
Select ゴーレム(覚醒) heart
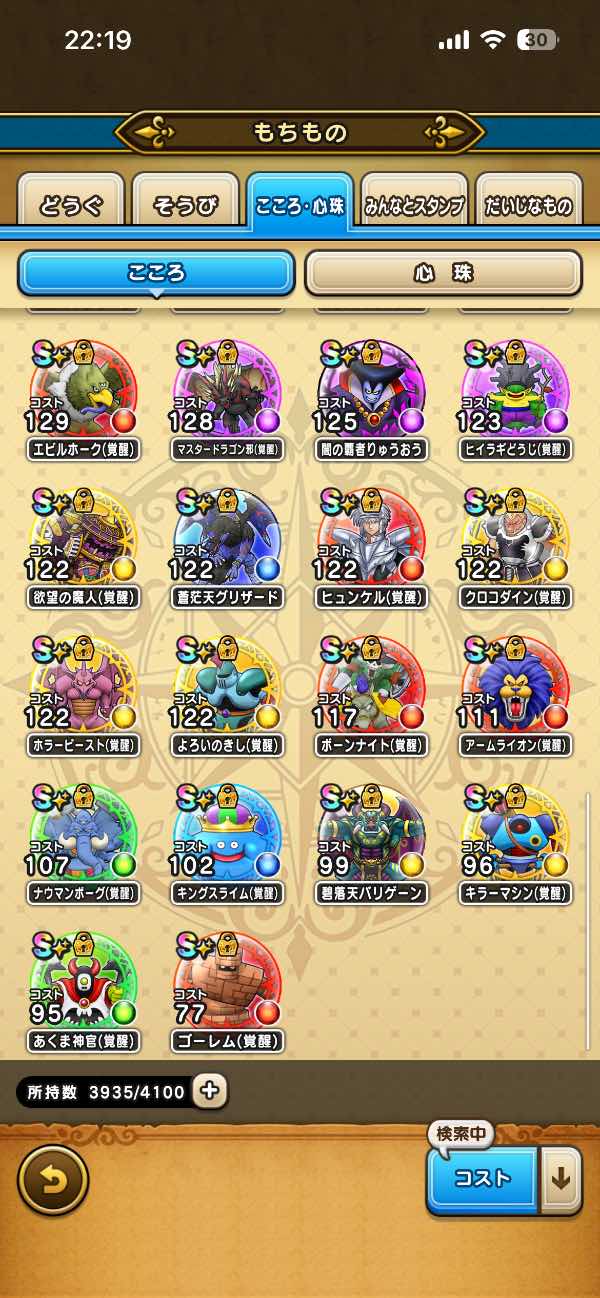[227, 984]
